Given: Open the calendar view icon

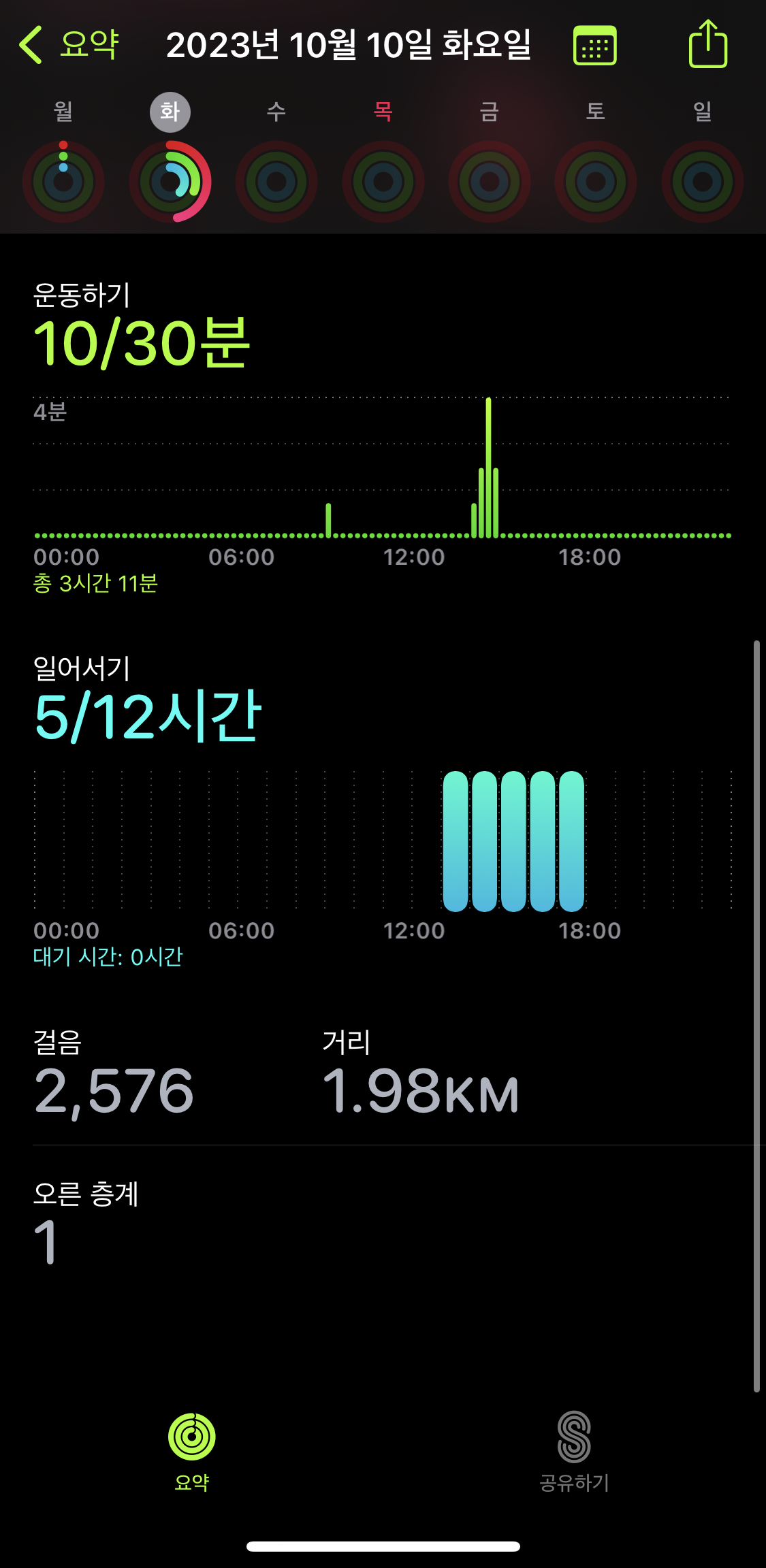Looking at the screenshot, I should [x=594, y=46].
